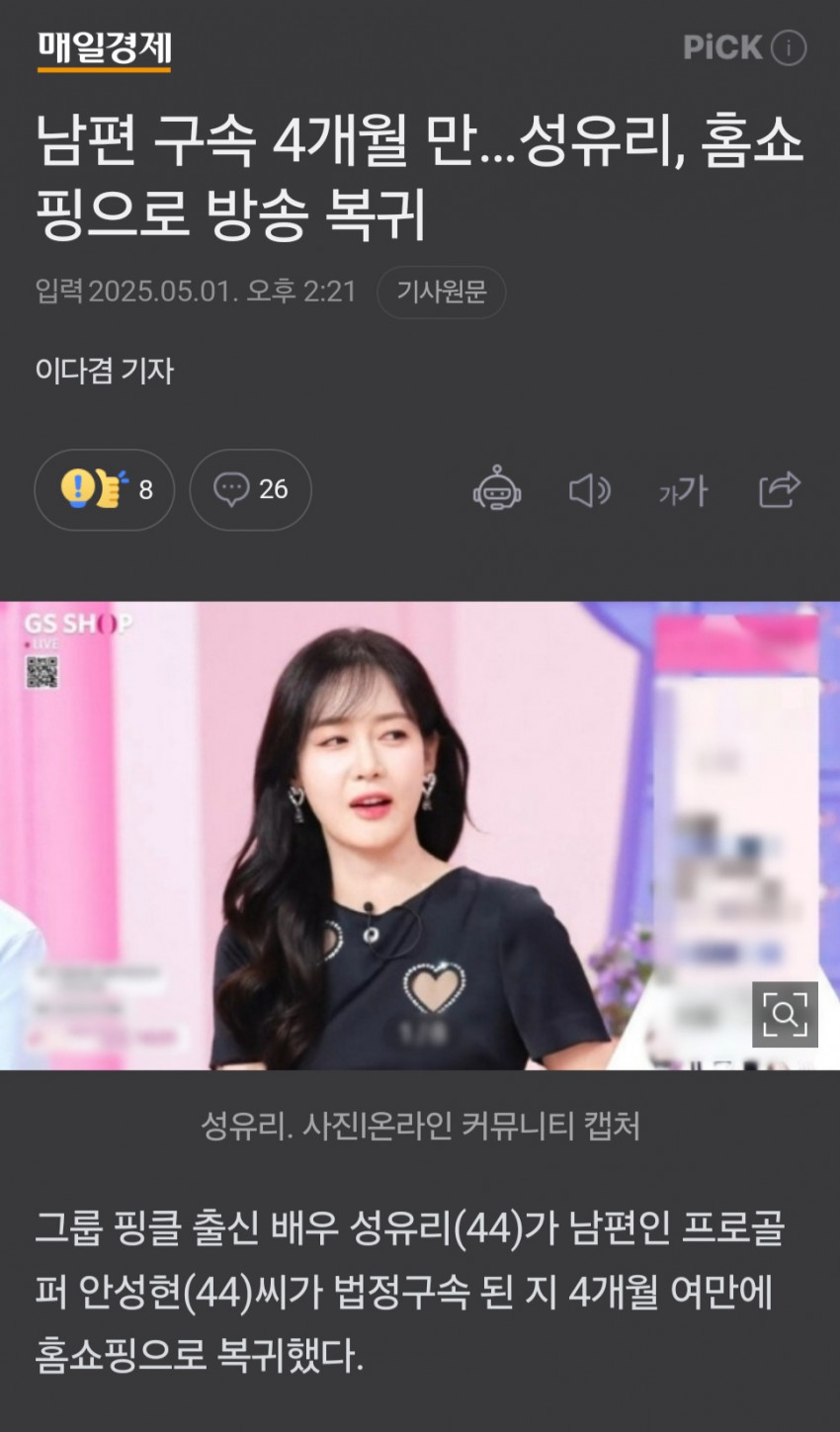
Task: Enlarge the article photo with the zoom icon
Action: [785, 1014]
